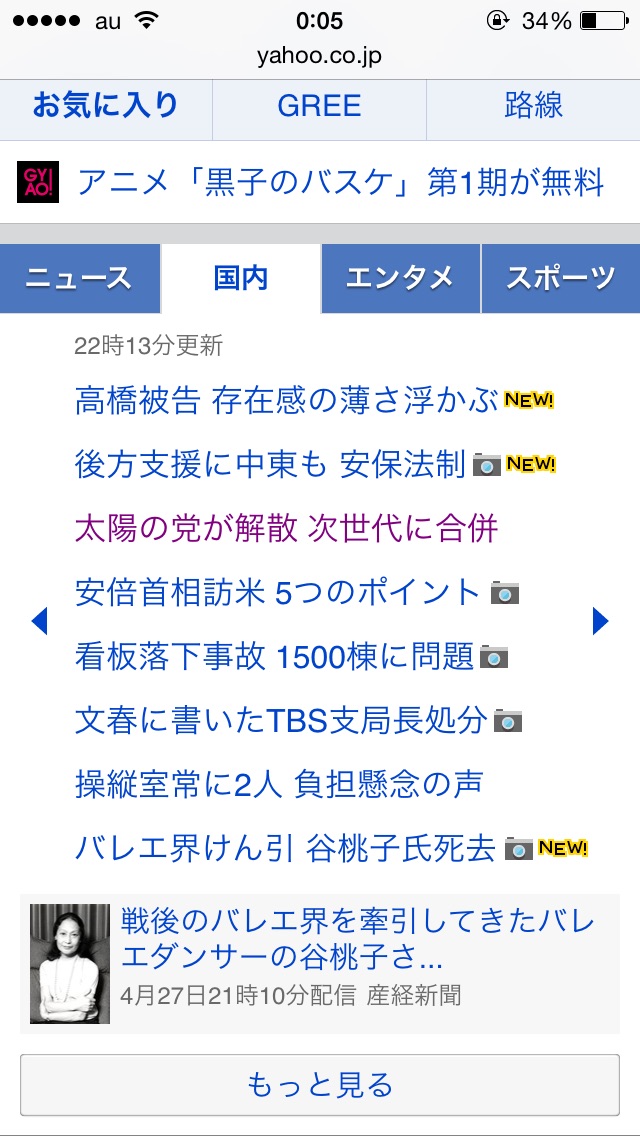Screen dimensions: 640x1136
Task: Switch to the スポーツ tab
Action: (560, 278)
